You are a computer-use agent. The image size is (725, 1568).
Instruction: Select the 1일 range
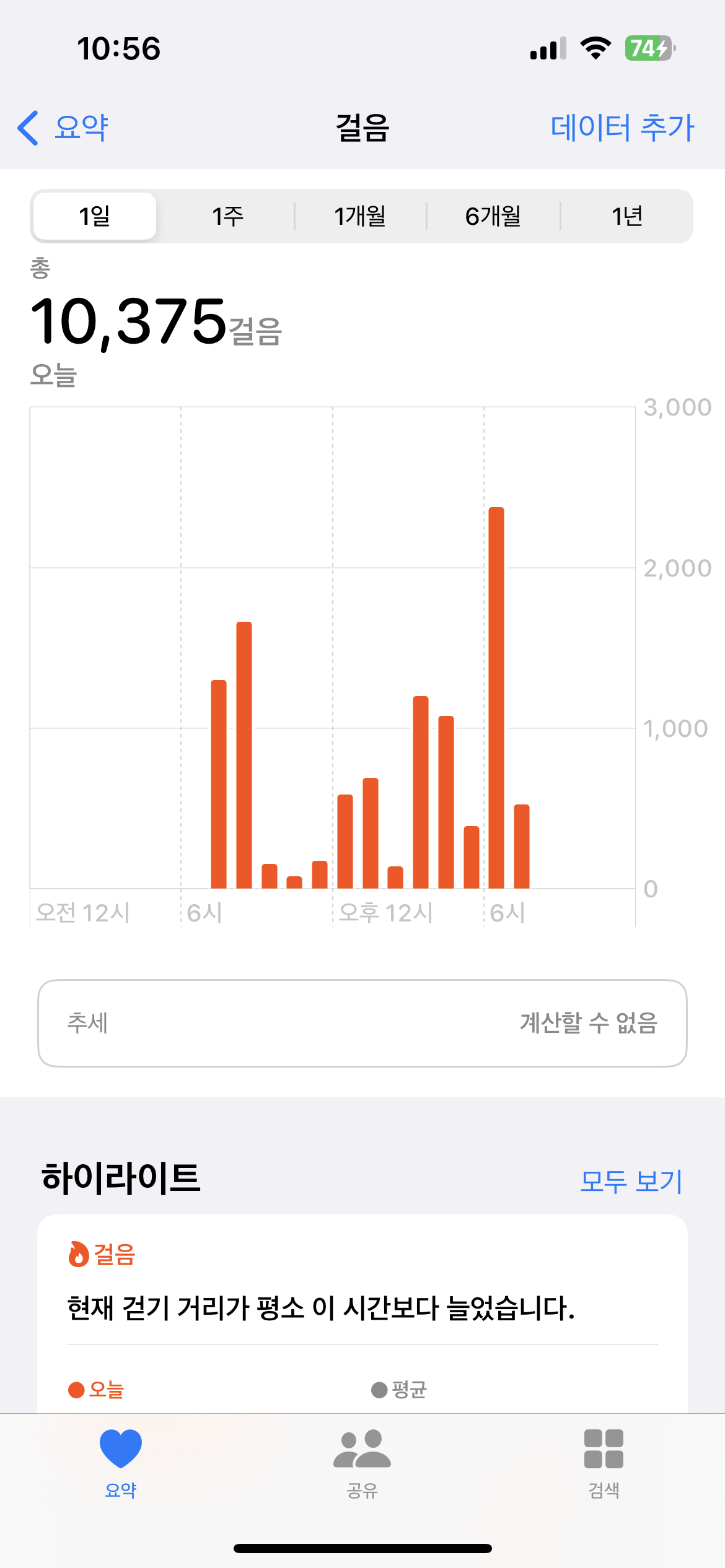click(95, 216)
